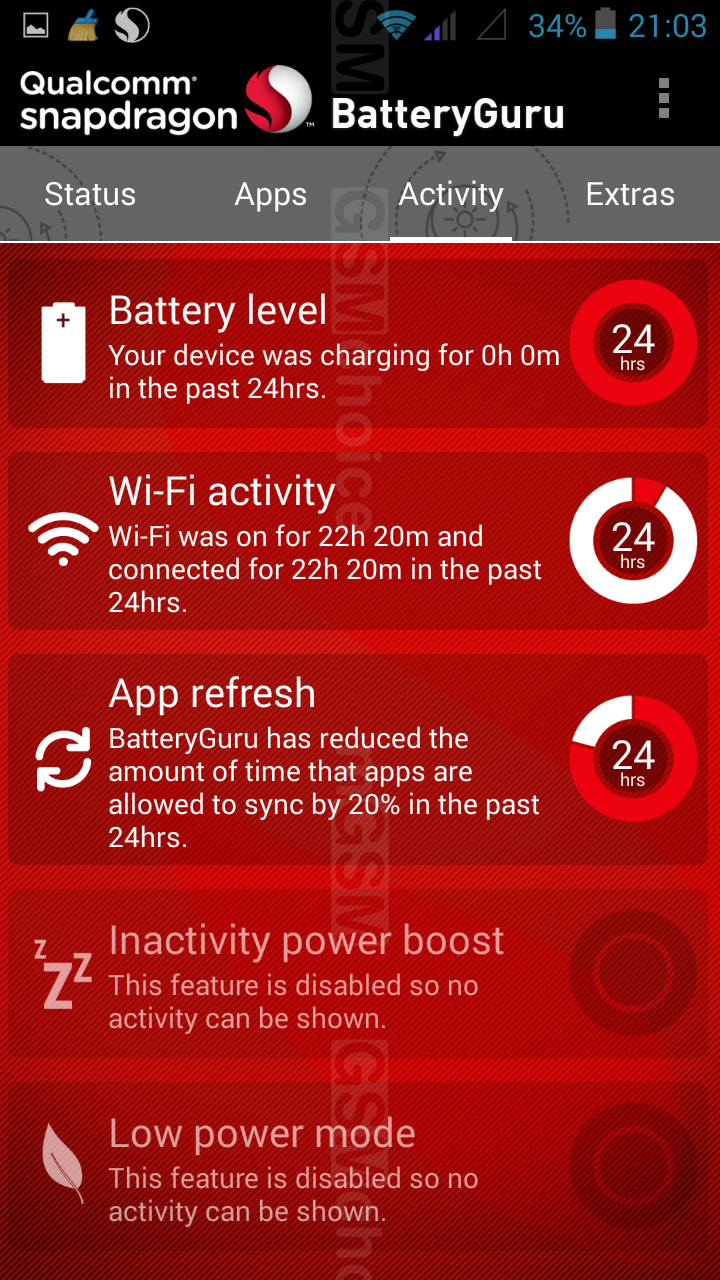Screen dimensions: 720x1280
Task: Open the Wi-Fi activity card
Action: click(360, 540)
